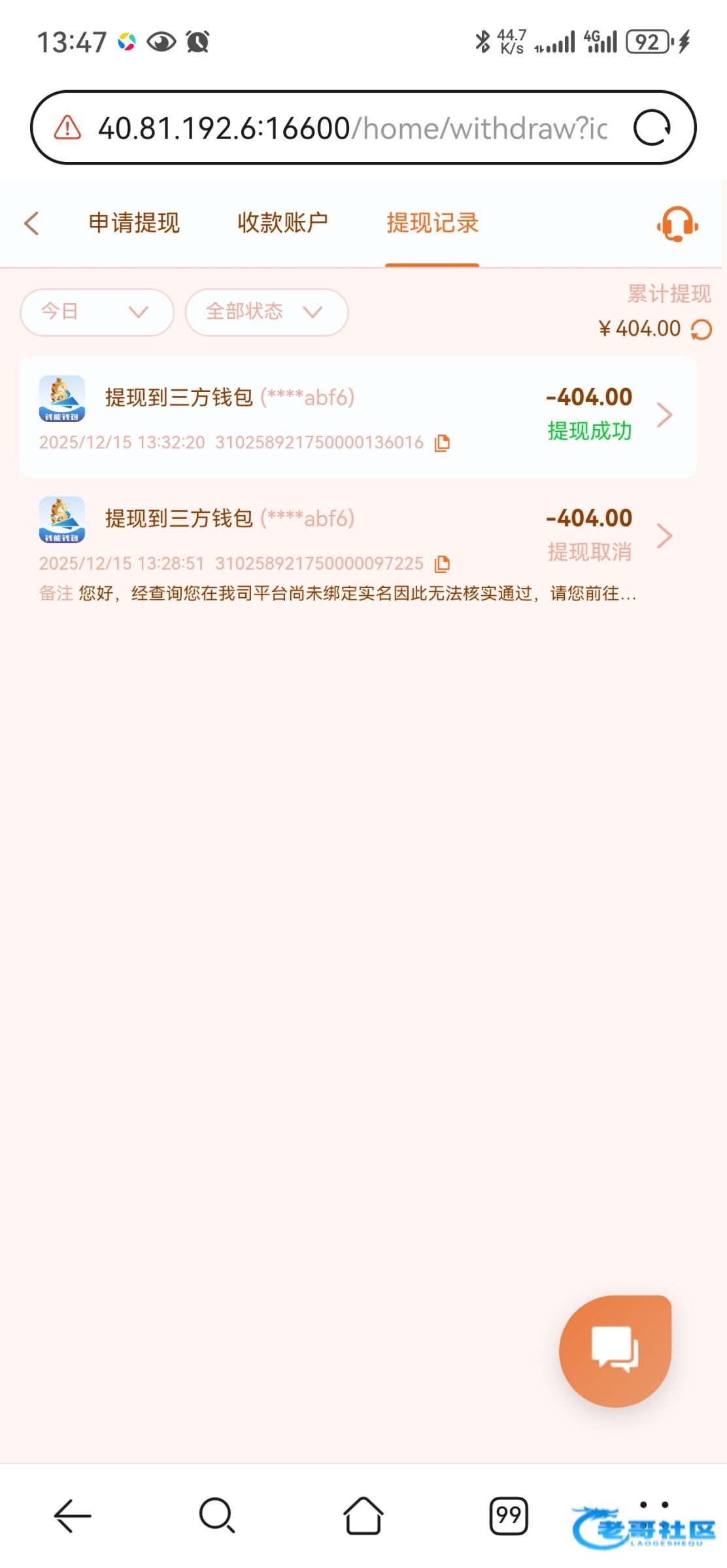This screenshot has width=727, height=1568.
Task: Go back using the header arrow
Action: tap(31, 223)
